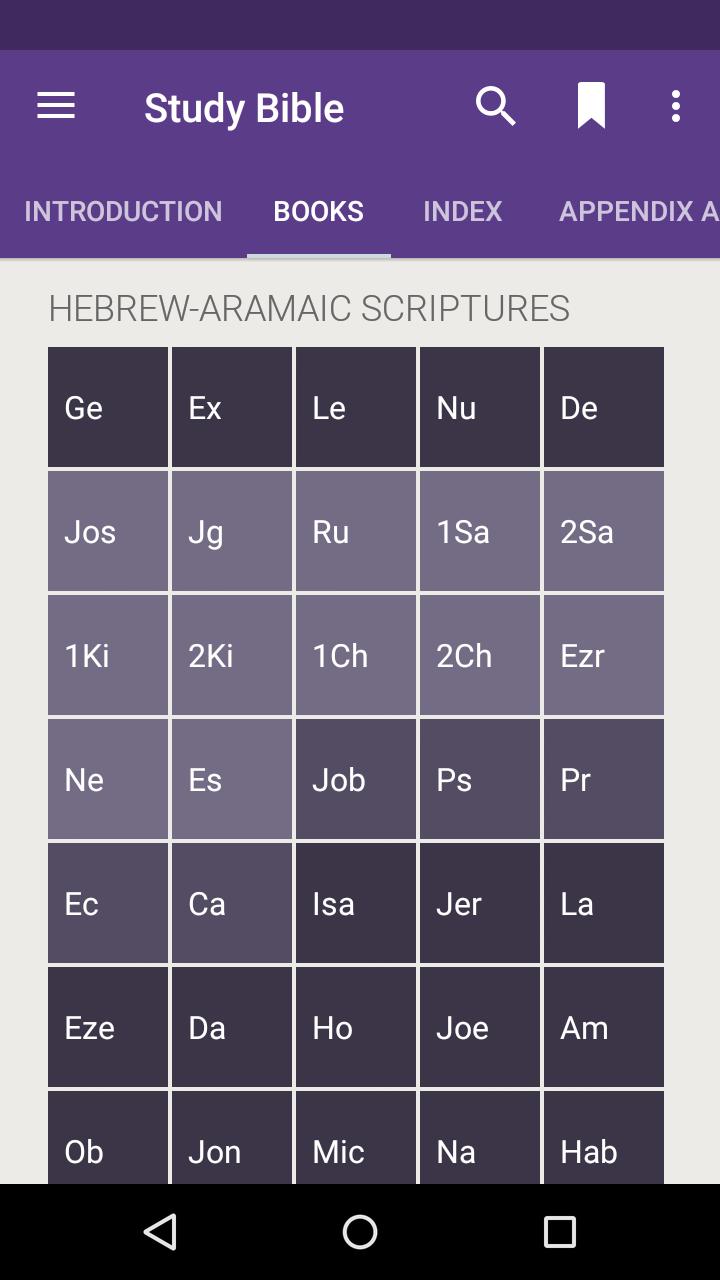The width and height of the screenshot is (720, 1280).
Task: Select the 2Sa book tile
Action: point(604,531)
